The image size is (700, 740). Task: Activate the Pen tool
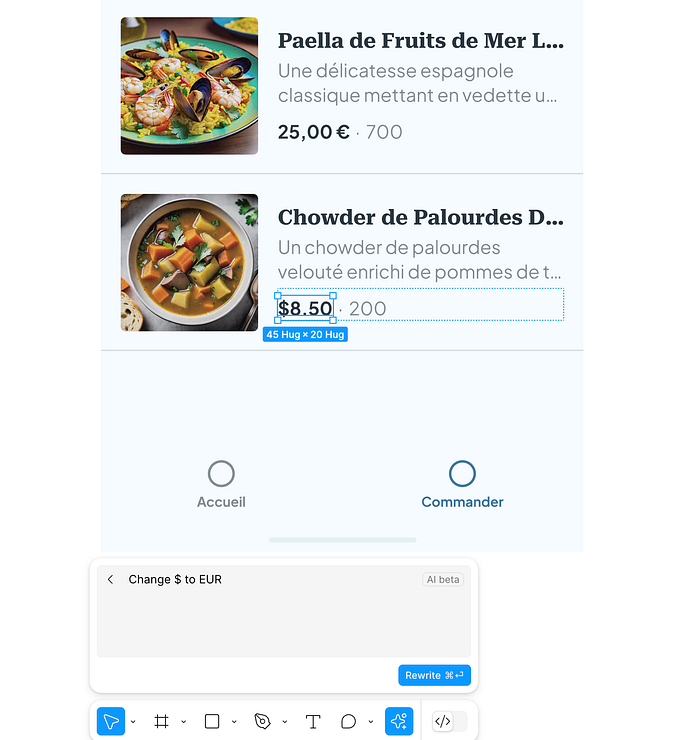click(262, 721)
